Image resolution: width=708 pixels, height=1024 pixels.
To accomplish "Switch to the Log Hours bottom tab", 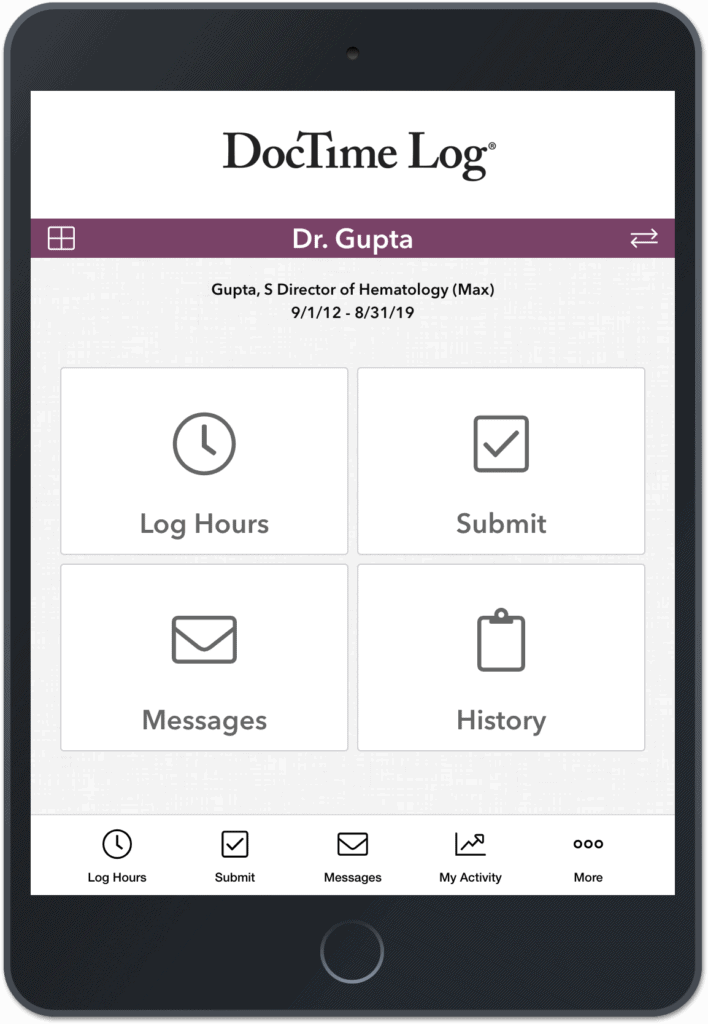I will (x=117, y=856).
